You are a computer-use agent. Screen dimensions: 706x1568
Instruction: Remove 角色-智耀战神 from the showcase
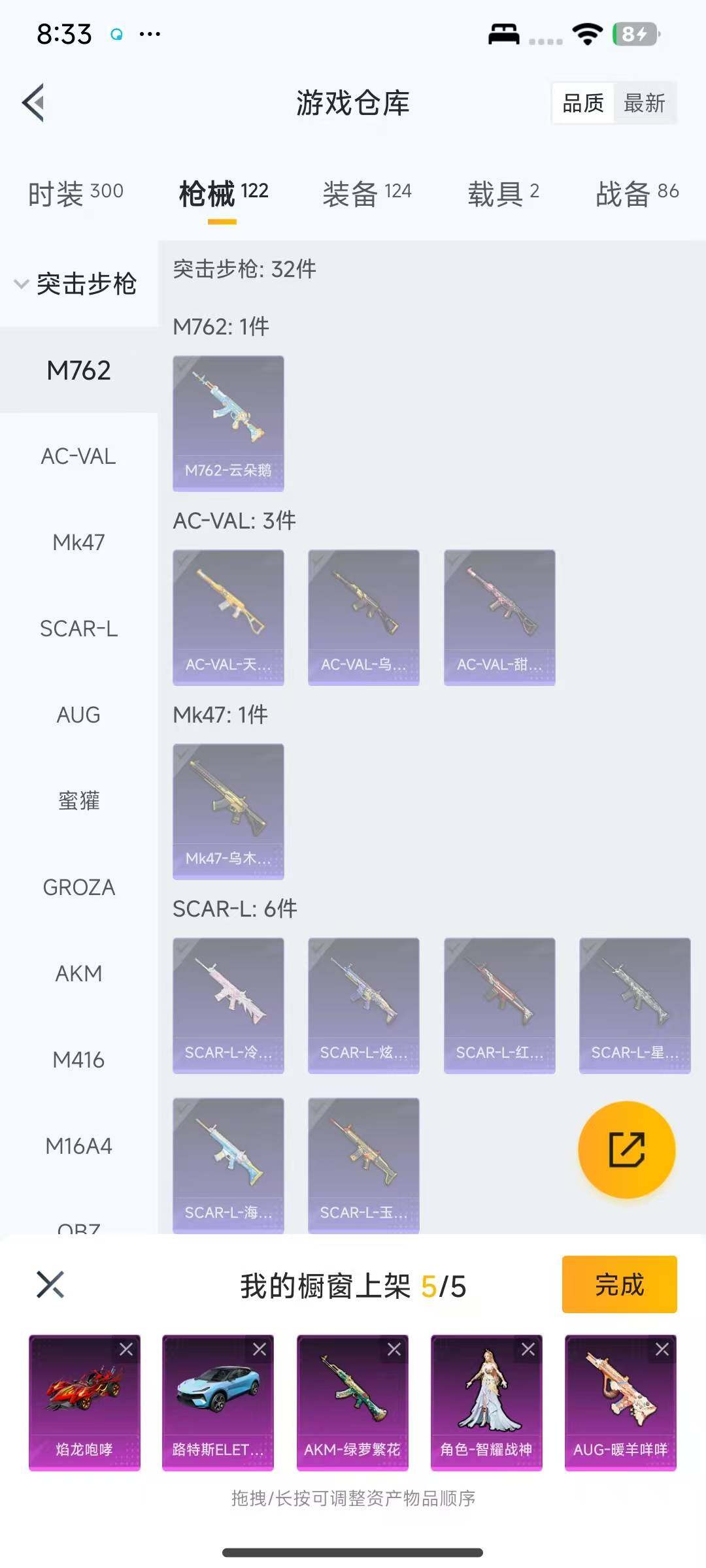point(528,1349)
